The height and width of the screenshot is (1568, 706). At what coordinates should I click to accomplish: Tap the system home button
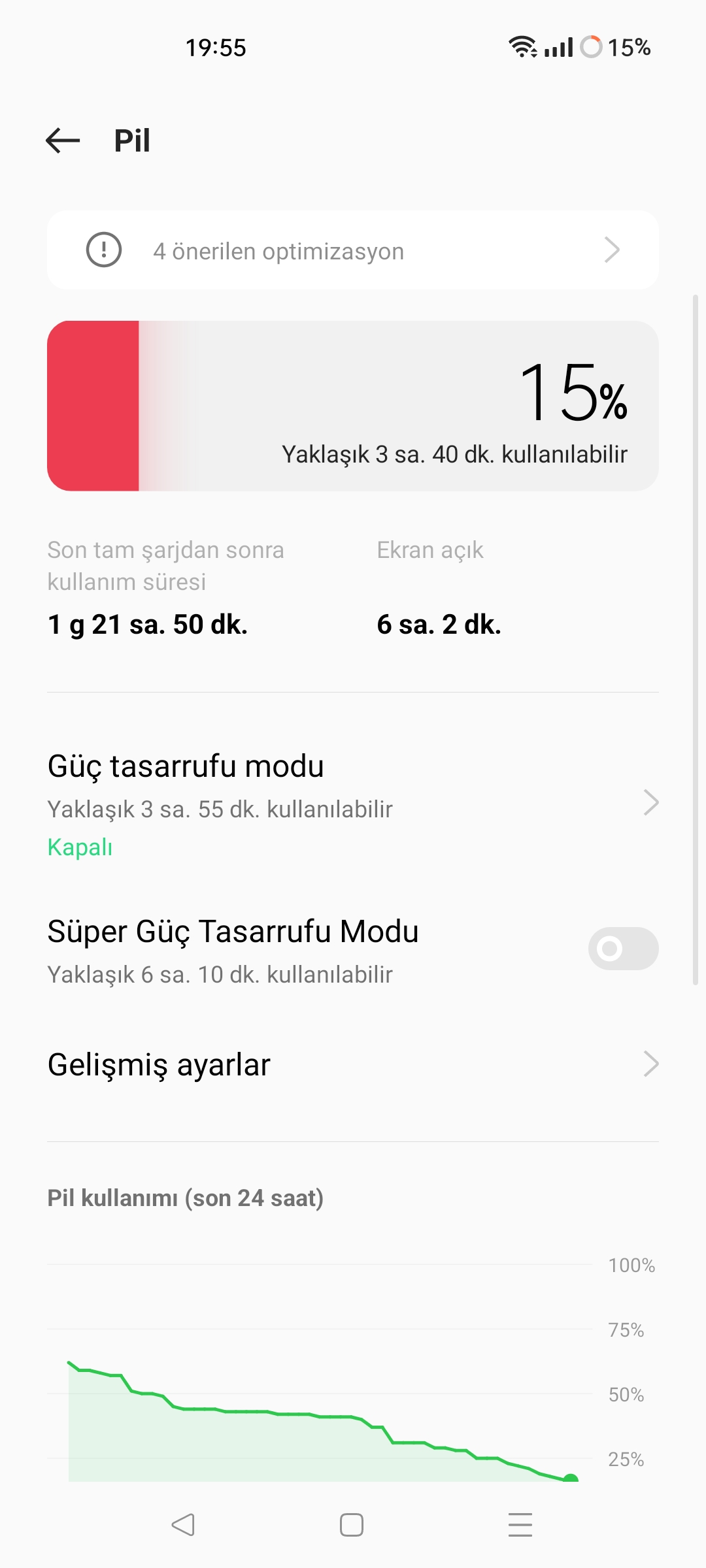pos(352,1525)
